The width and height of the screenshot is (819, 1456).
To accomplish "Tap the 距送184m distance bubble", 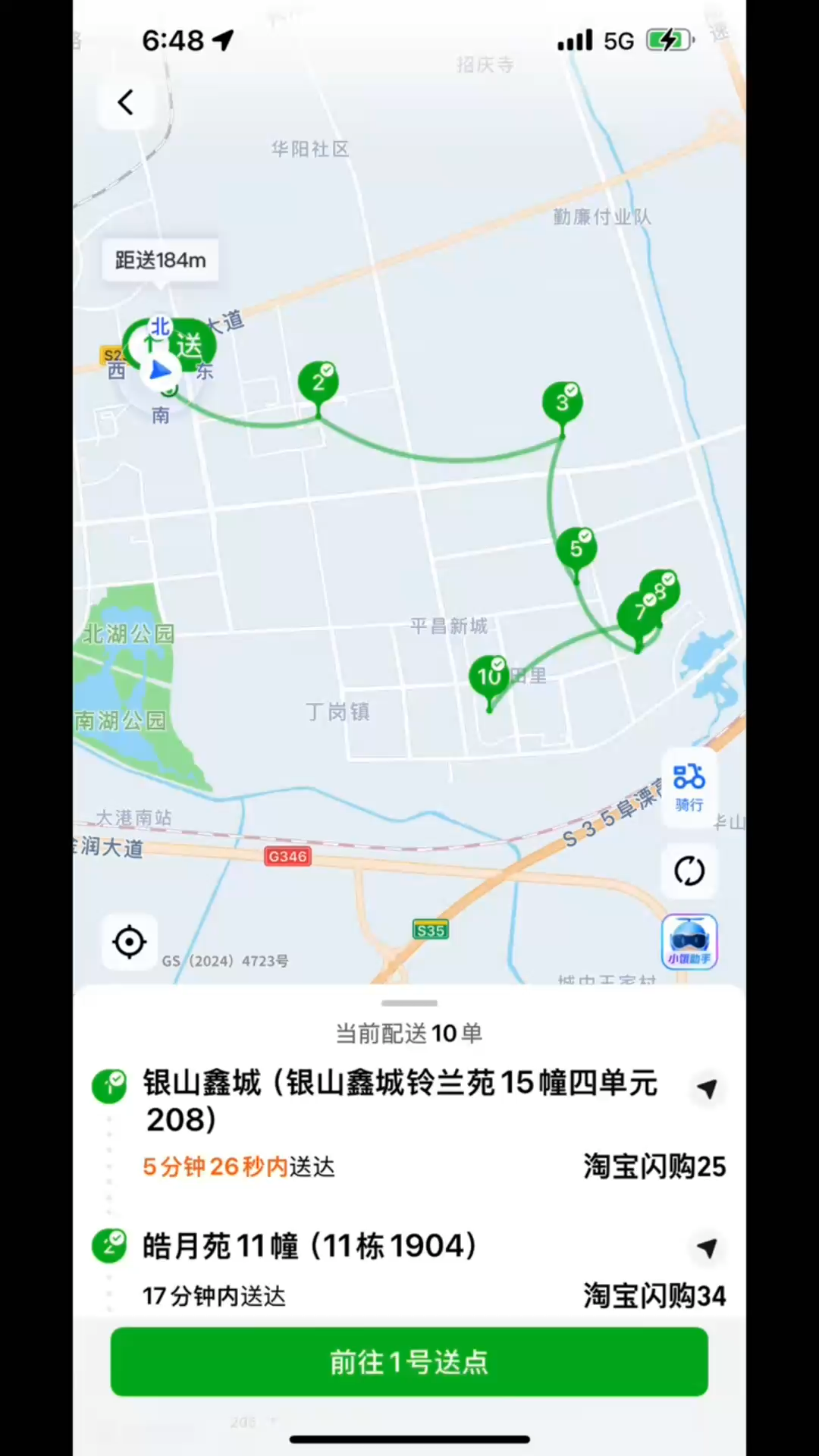I will pyautogui.click(x=158, y=260).
